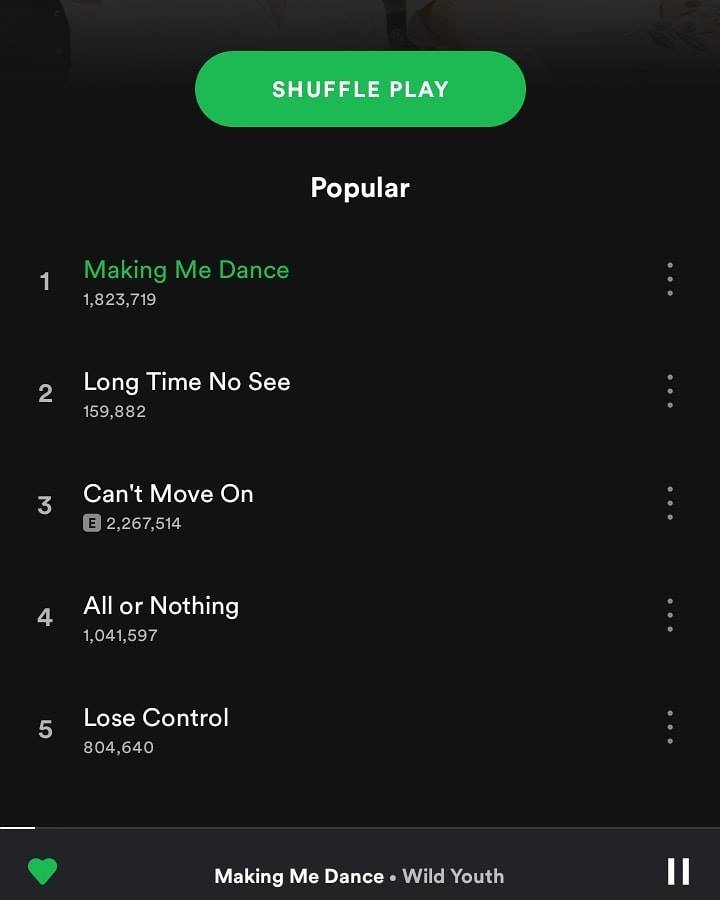Screen dimensions: 720x900
Task: Unlike the currently playing song with heart
Action: 42,871
